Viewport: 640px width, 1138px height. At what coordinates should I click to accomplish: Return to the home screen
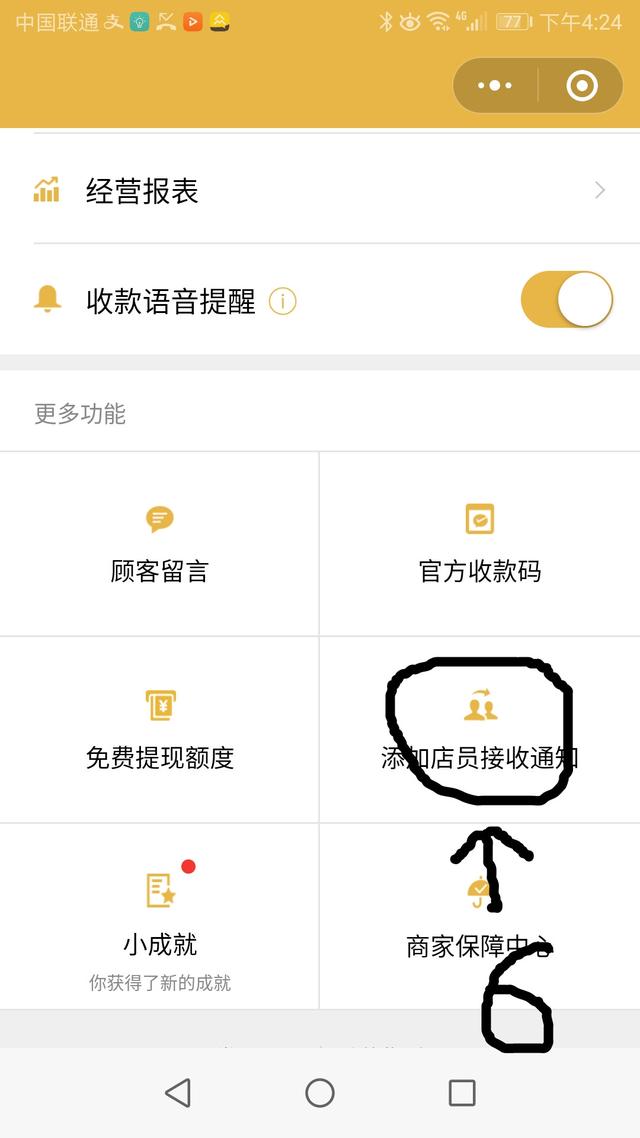tap(320, 1092)
